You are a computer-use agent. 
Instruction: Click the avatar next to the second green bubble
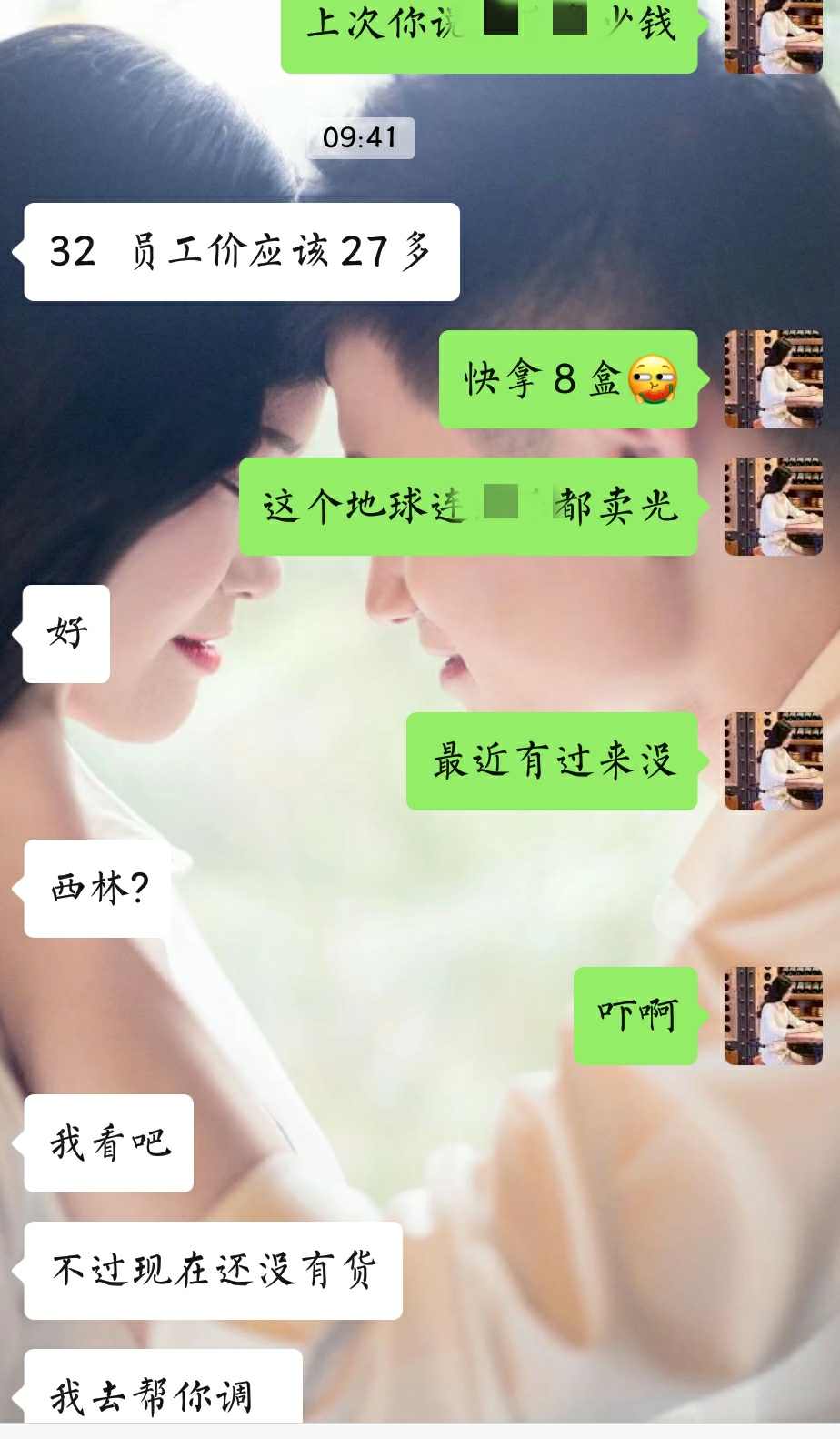click(x=773, y=380)
